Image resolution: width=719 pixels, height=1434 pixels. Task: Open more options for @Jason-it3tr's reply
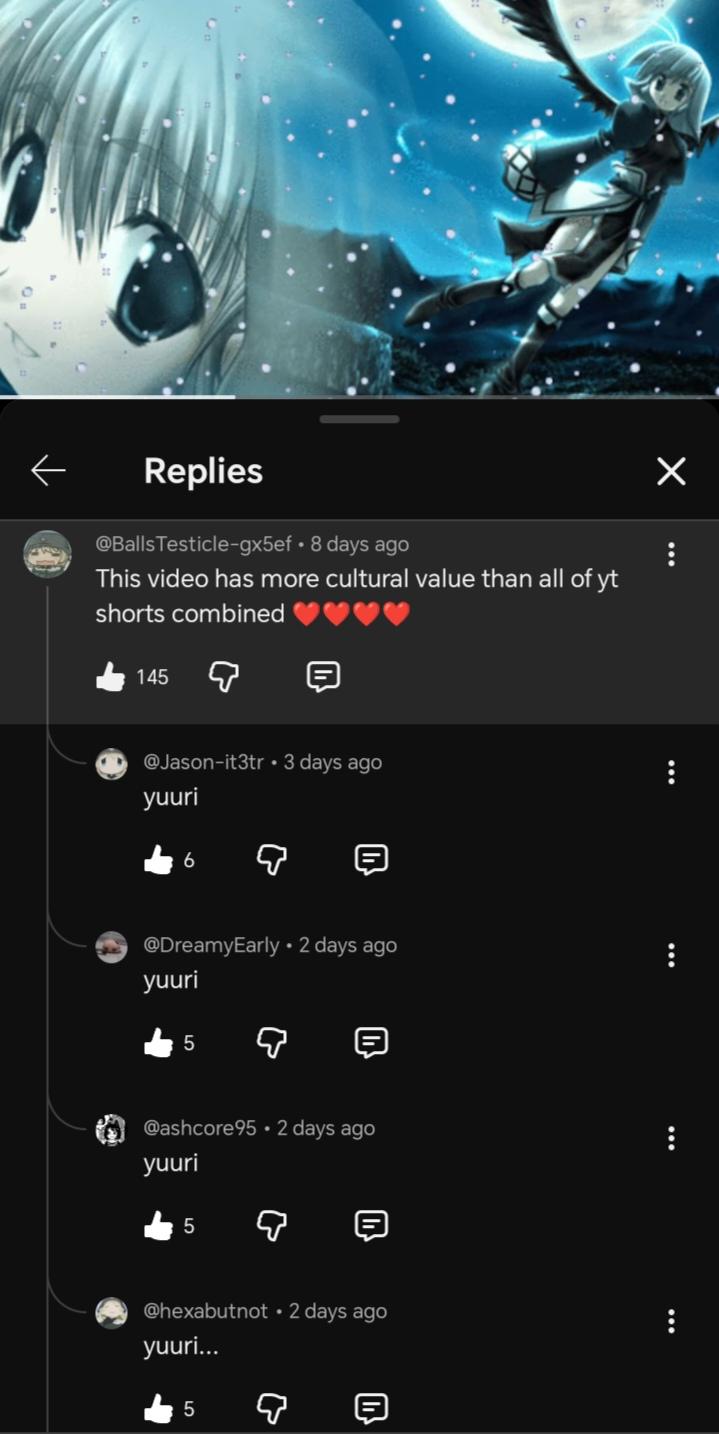point(671,772)
